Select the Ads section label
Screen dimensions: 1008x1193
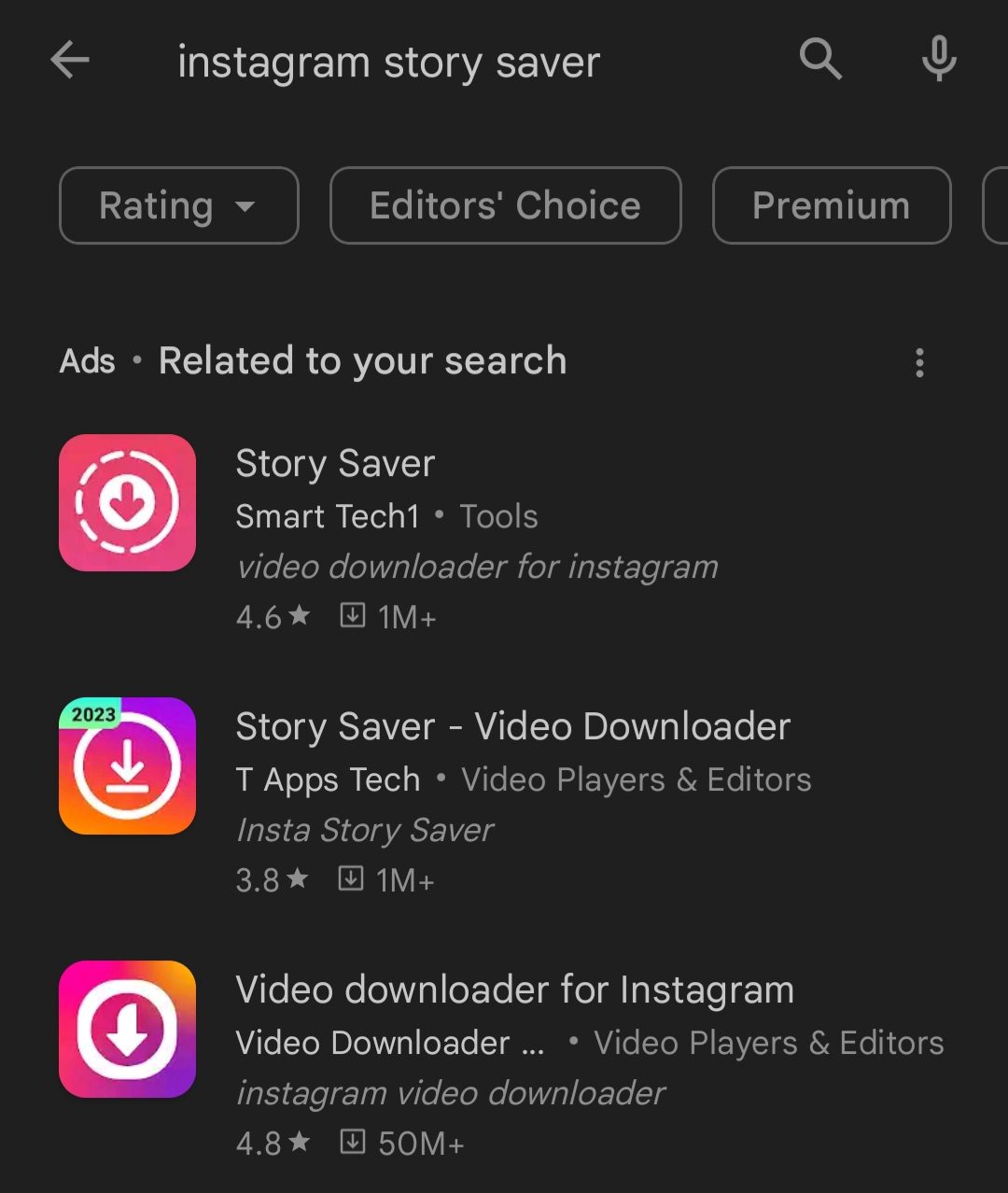tap(88, 361)
